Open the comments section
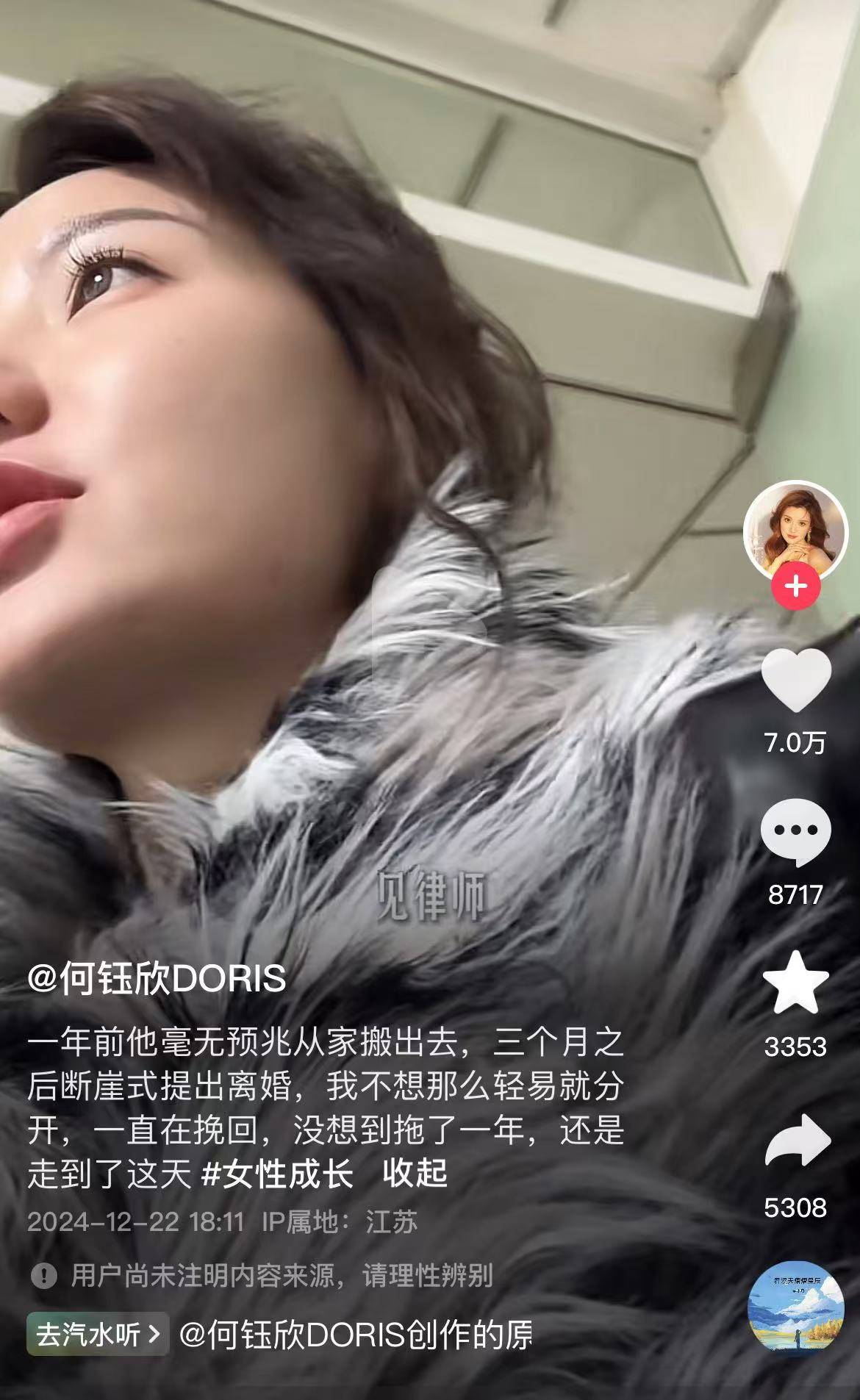This screenshot has height=1400, width=860. click(x=795, y=831)
